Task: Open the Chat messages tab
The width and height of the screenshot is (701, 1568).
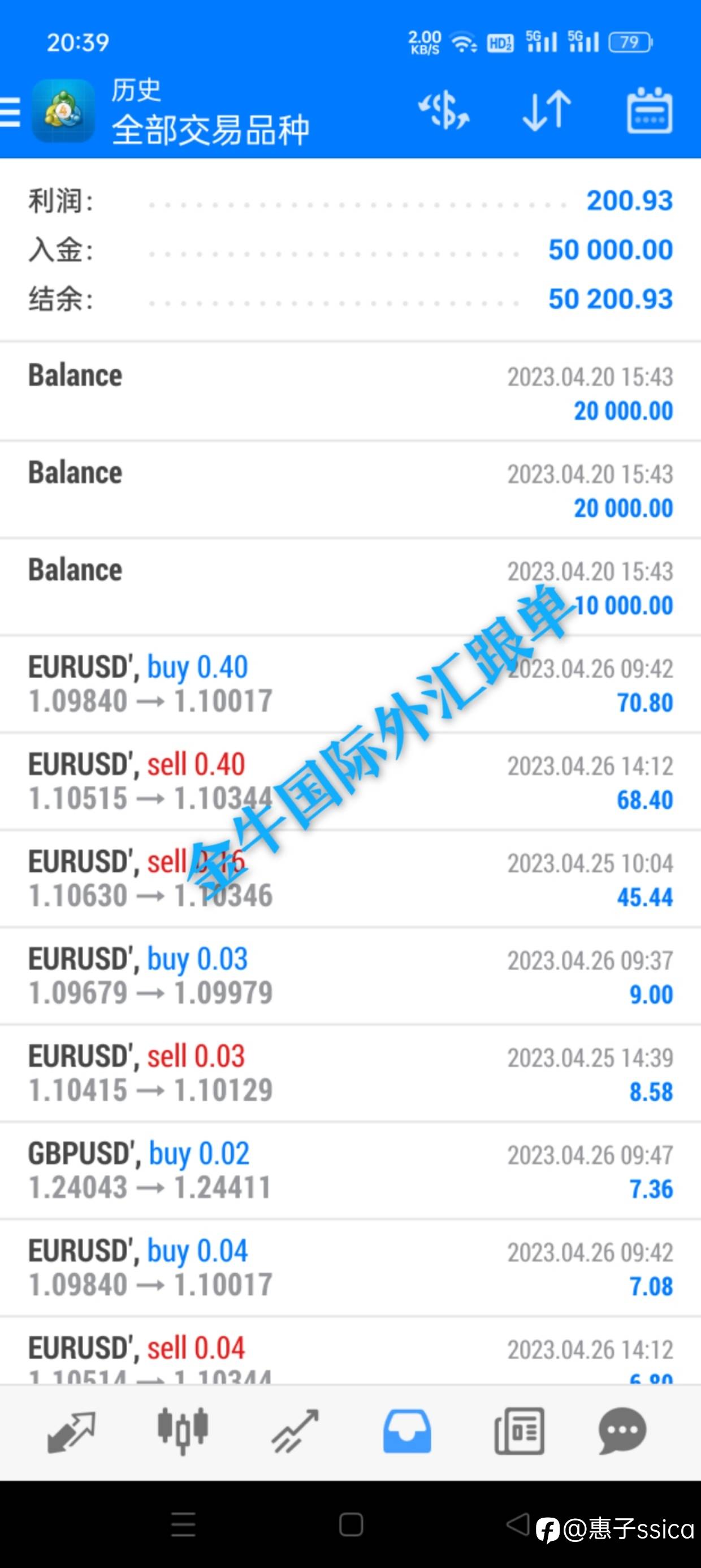Action: pos(622,1431)
